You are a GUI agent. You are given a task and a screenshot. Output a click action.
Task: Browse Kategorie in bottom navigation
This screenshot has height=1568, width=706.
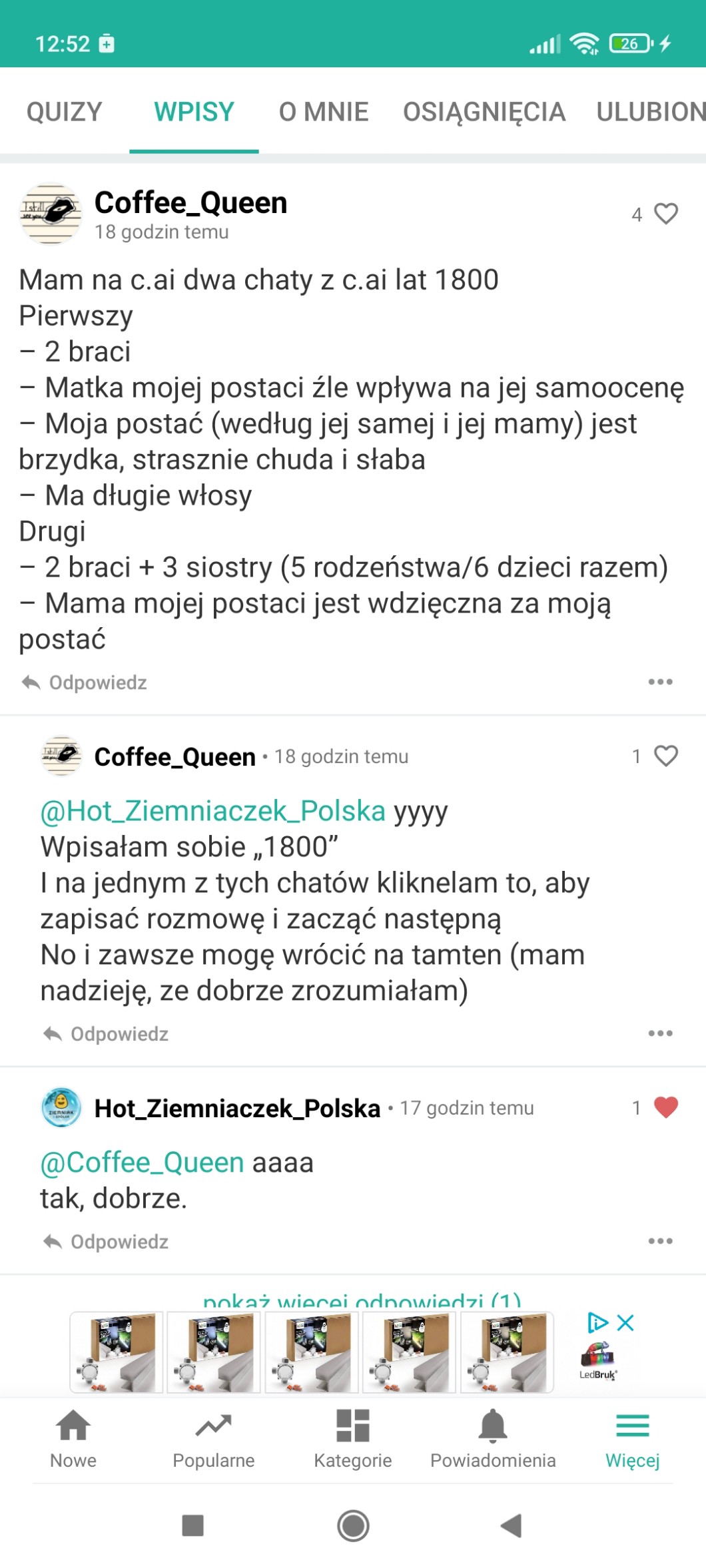click(x=353, y=1439)
